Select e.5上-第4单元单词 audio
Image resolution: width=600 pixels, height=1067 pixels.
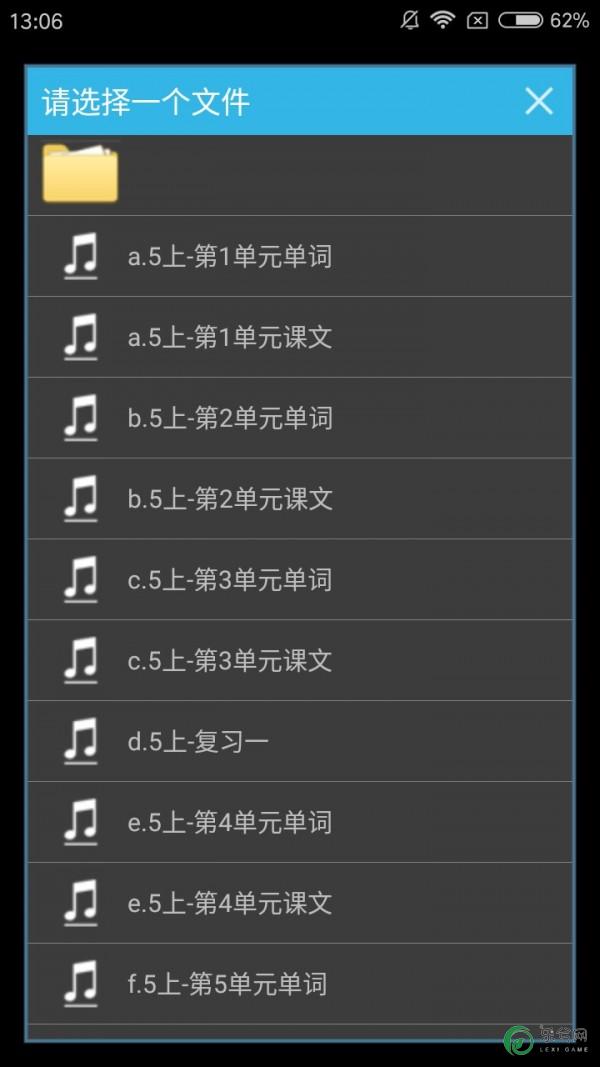[x=299, y=822]
